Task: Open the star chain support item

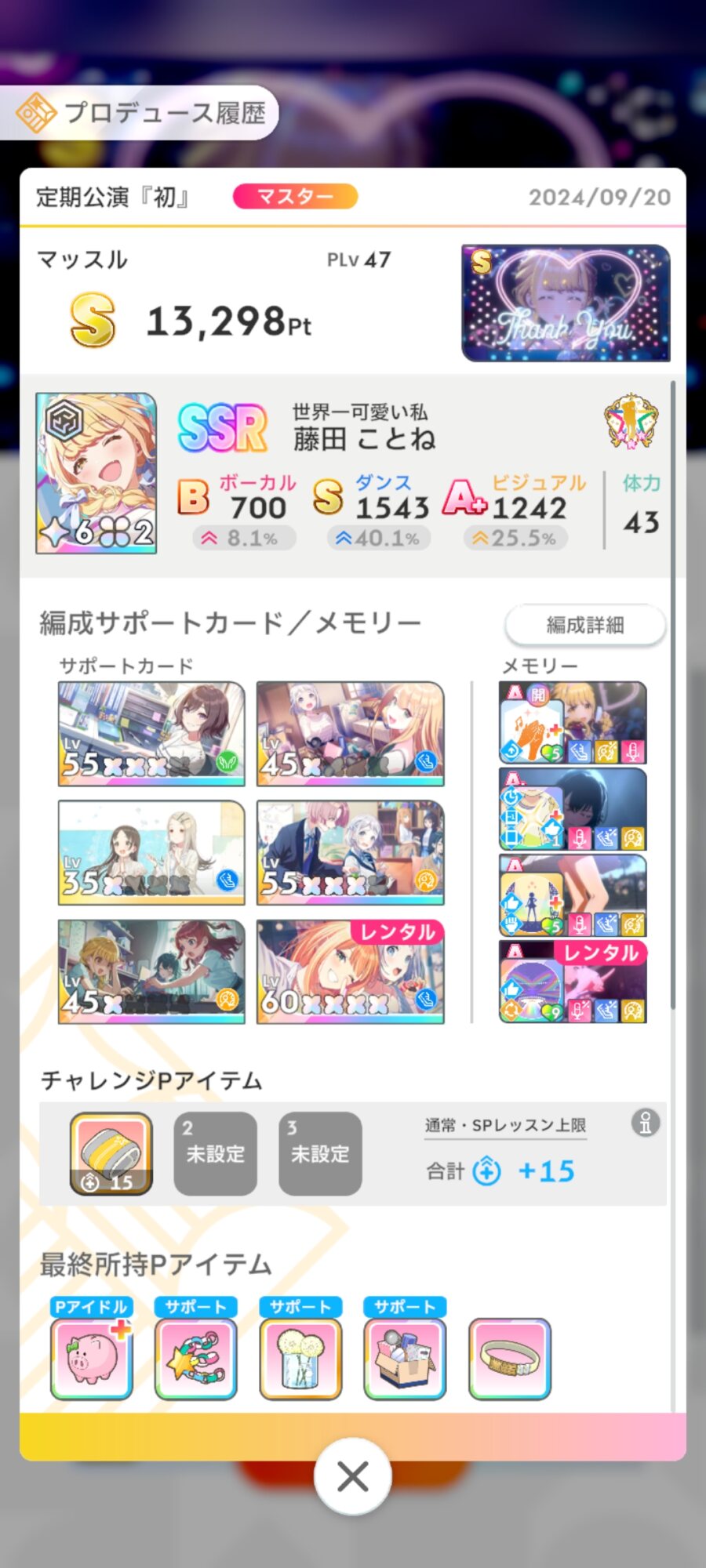Action: coord(196,1359)
